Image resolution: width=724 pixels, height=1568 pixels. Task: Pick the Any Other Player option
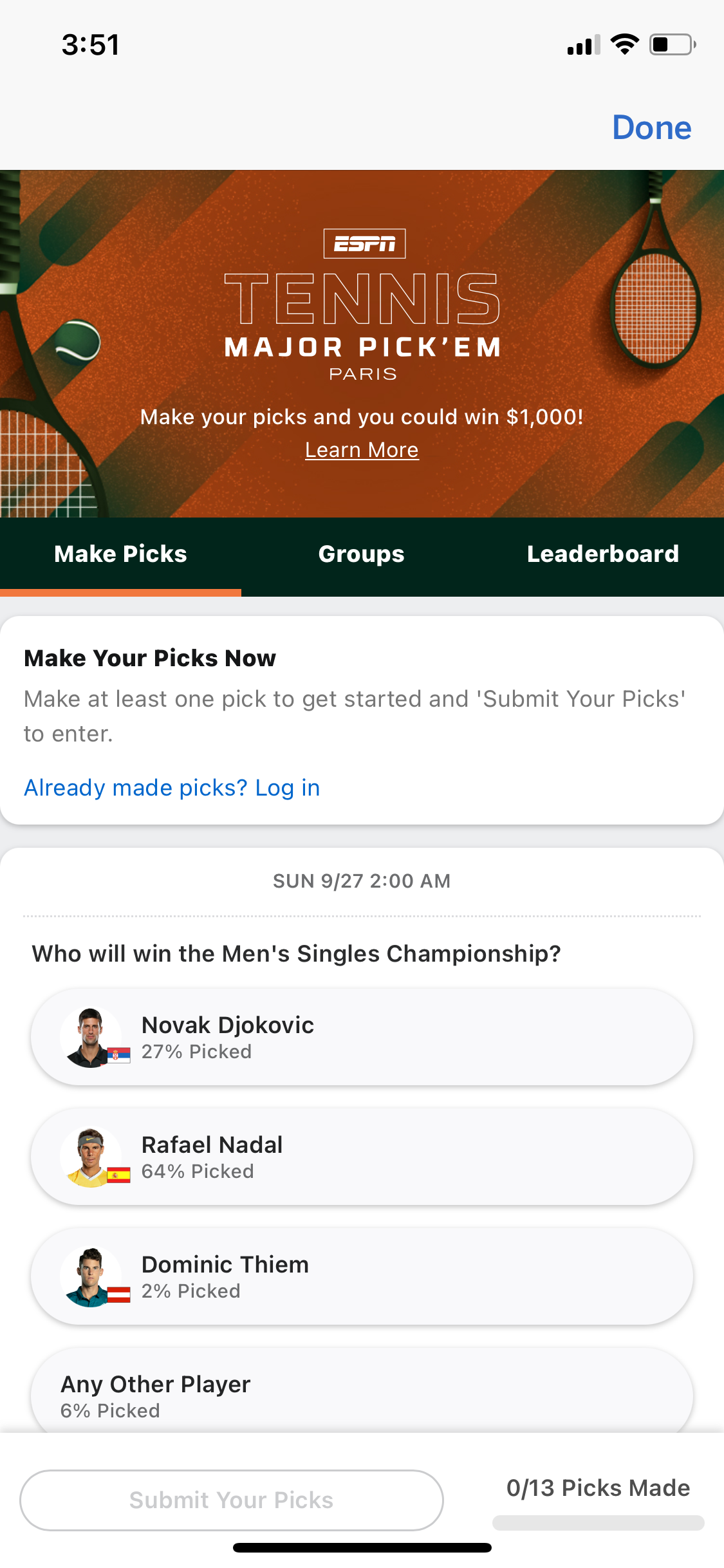[362, 1394]
